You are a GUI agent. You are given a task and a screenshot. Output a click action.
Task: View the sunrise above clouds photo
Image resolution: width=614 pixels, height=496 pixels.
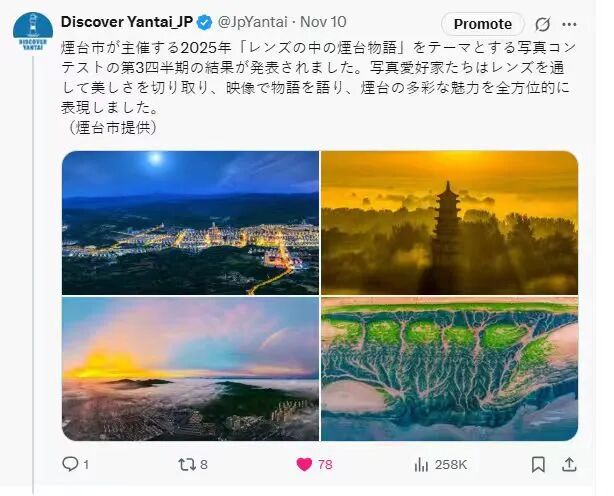click(190, 369)
